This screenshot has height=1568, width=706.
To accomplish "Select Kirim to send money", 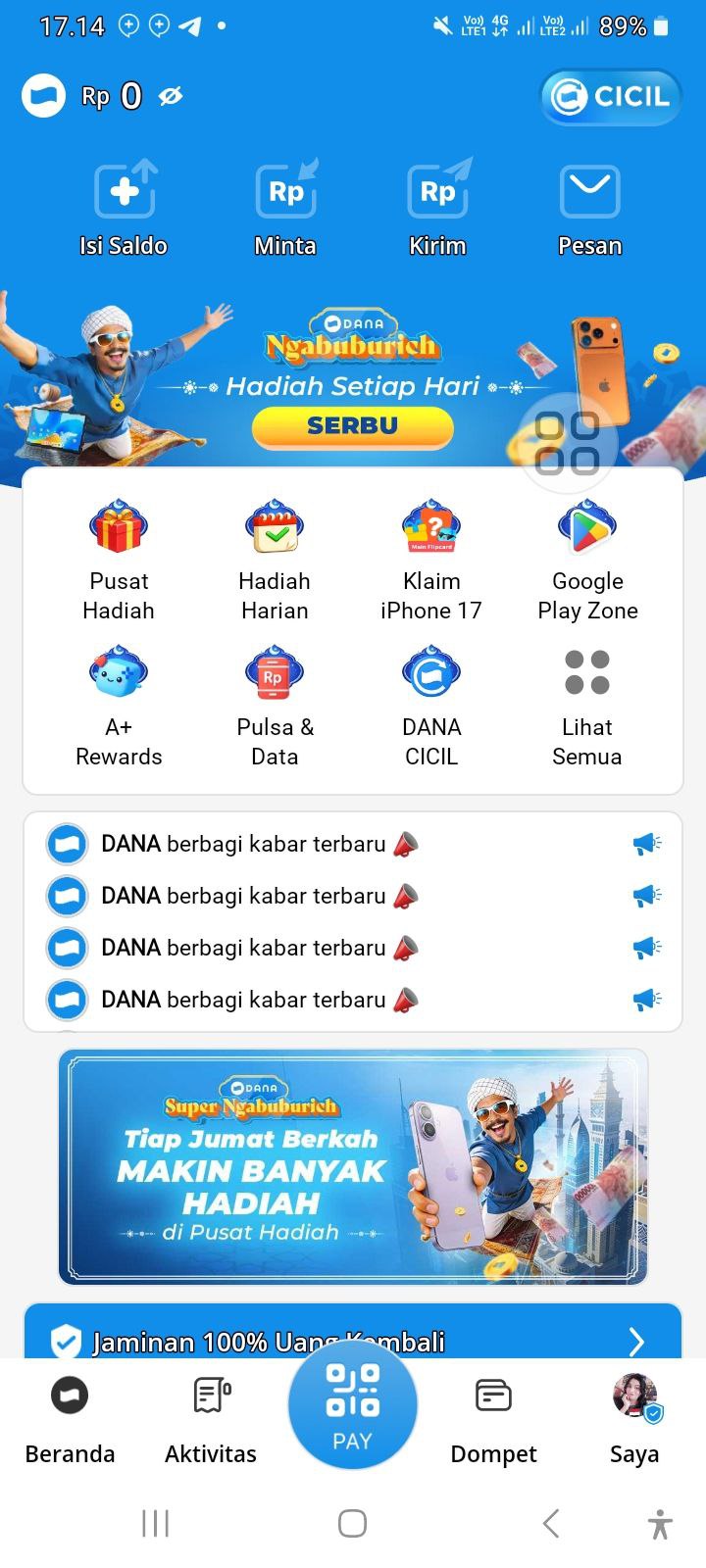I will [437, 210].
